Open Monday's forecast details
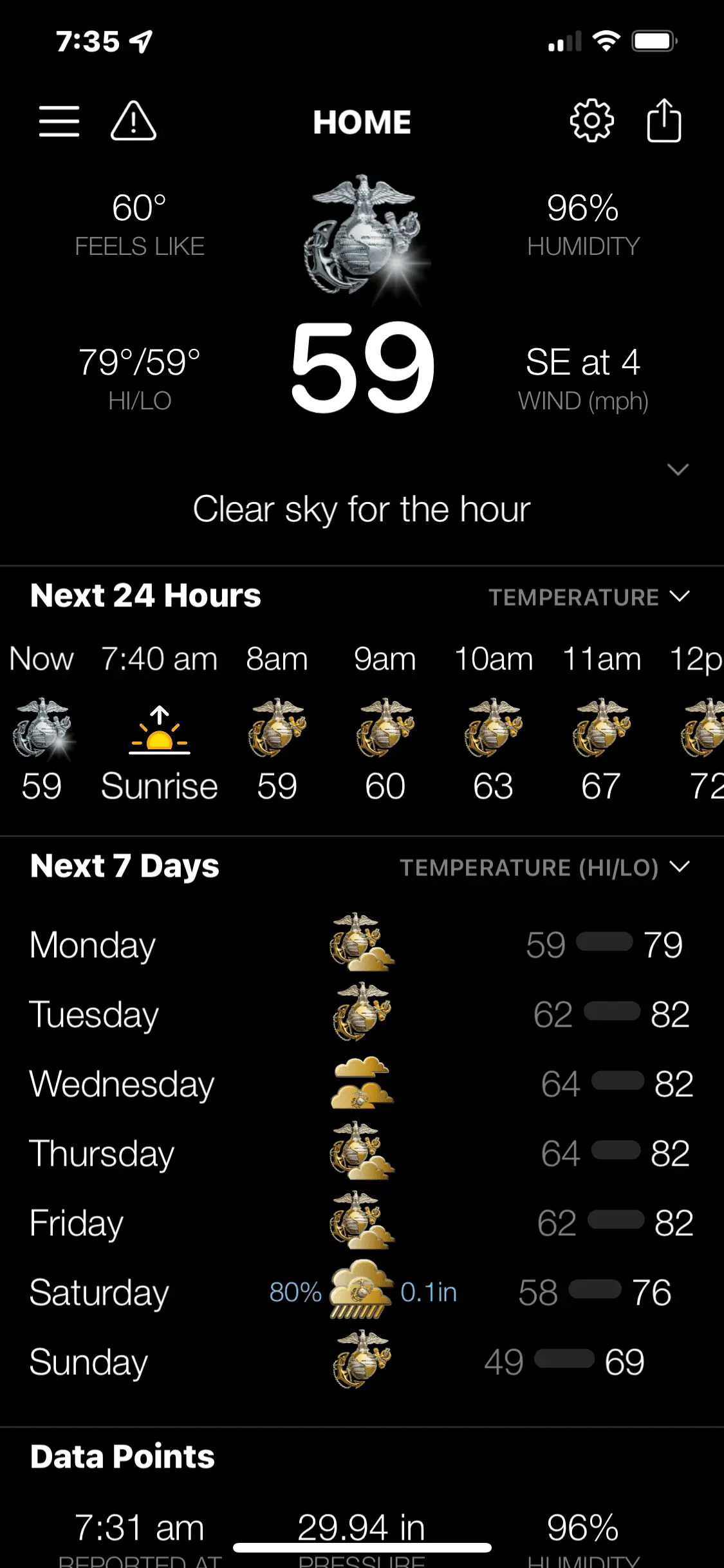Image resolution: width=724 pixels, height=1568 pixels. (362, 945)
